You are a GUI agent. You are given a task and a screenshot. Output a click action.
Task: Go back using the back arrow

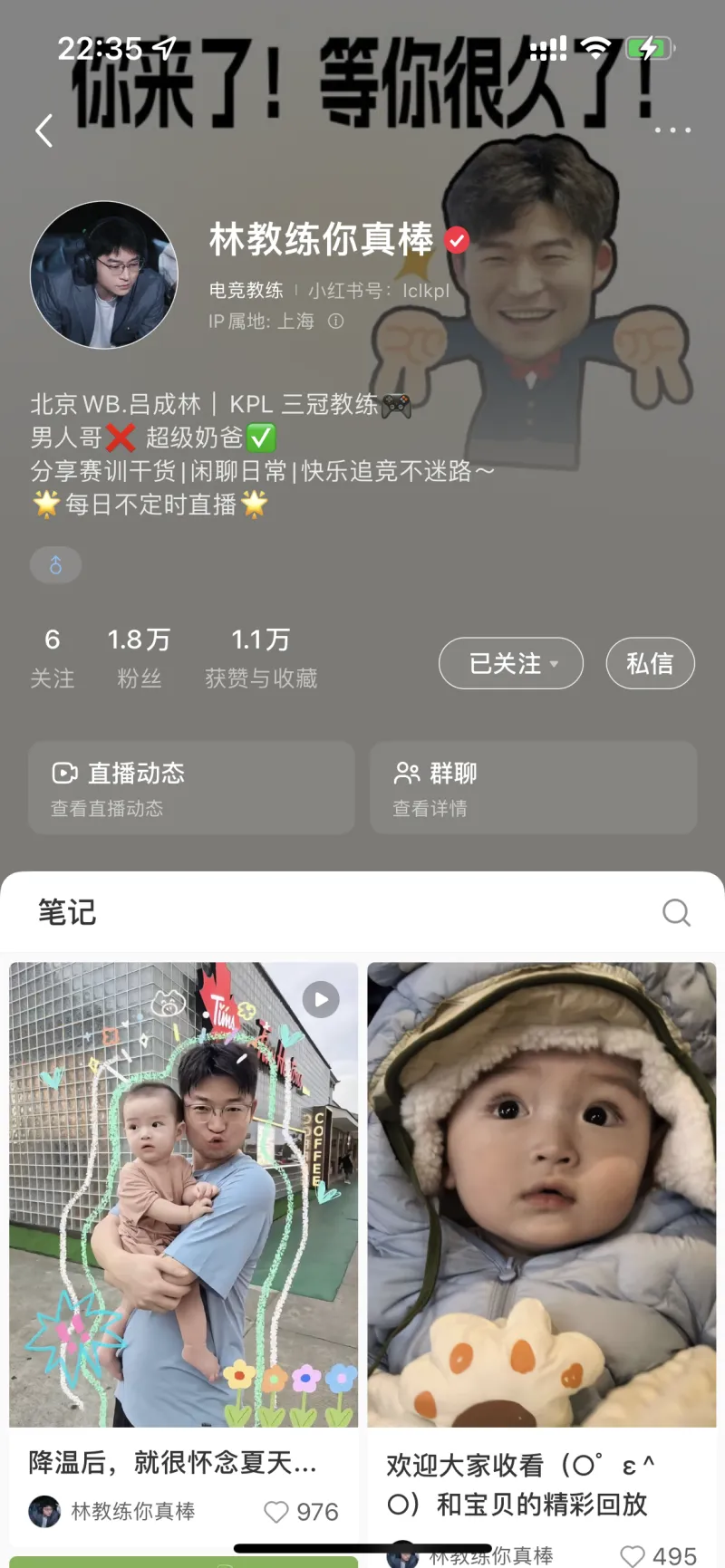click(x=43, y=131)
